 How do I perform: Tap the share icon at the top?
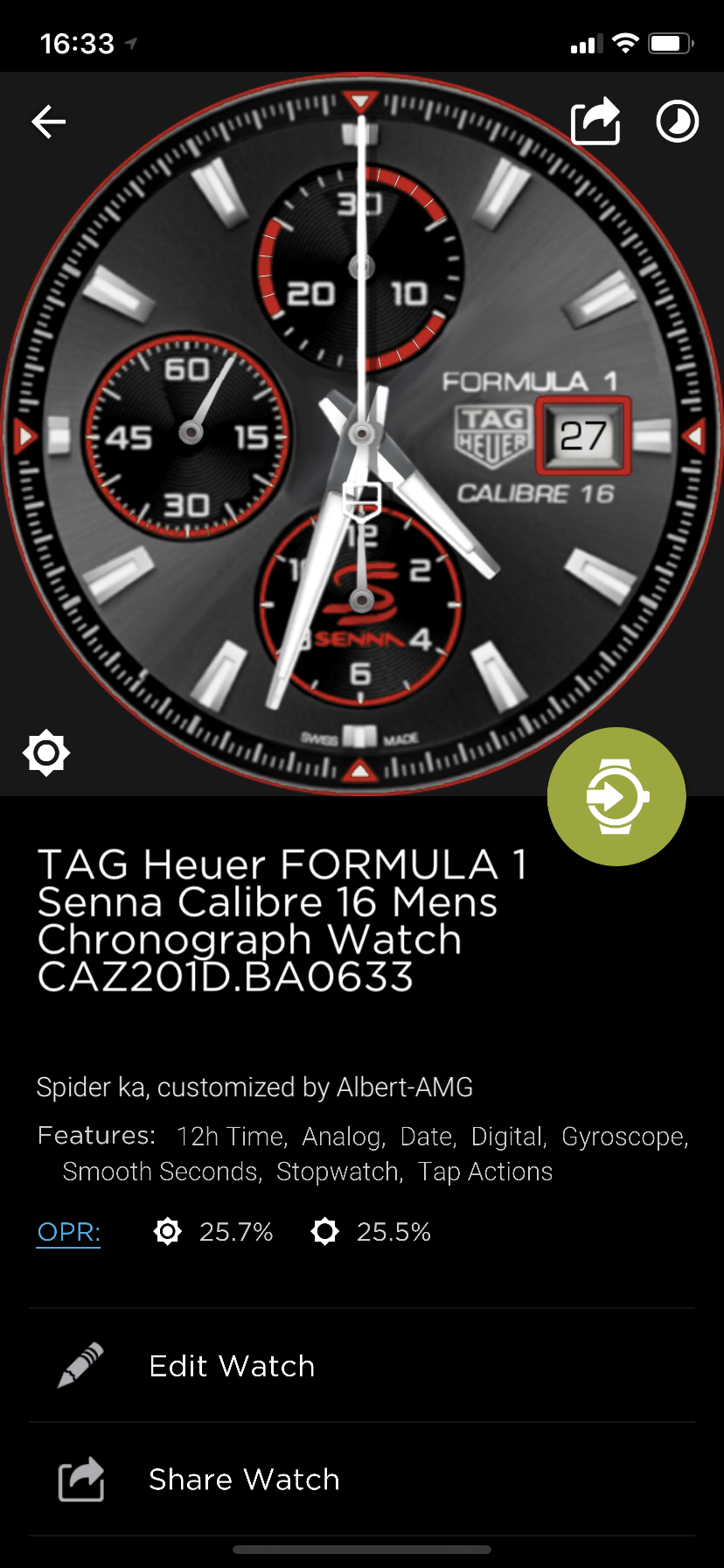pyautogui.click(x=595, y=121)
